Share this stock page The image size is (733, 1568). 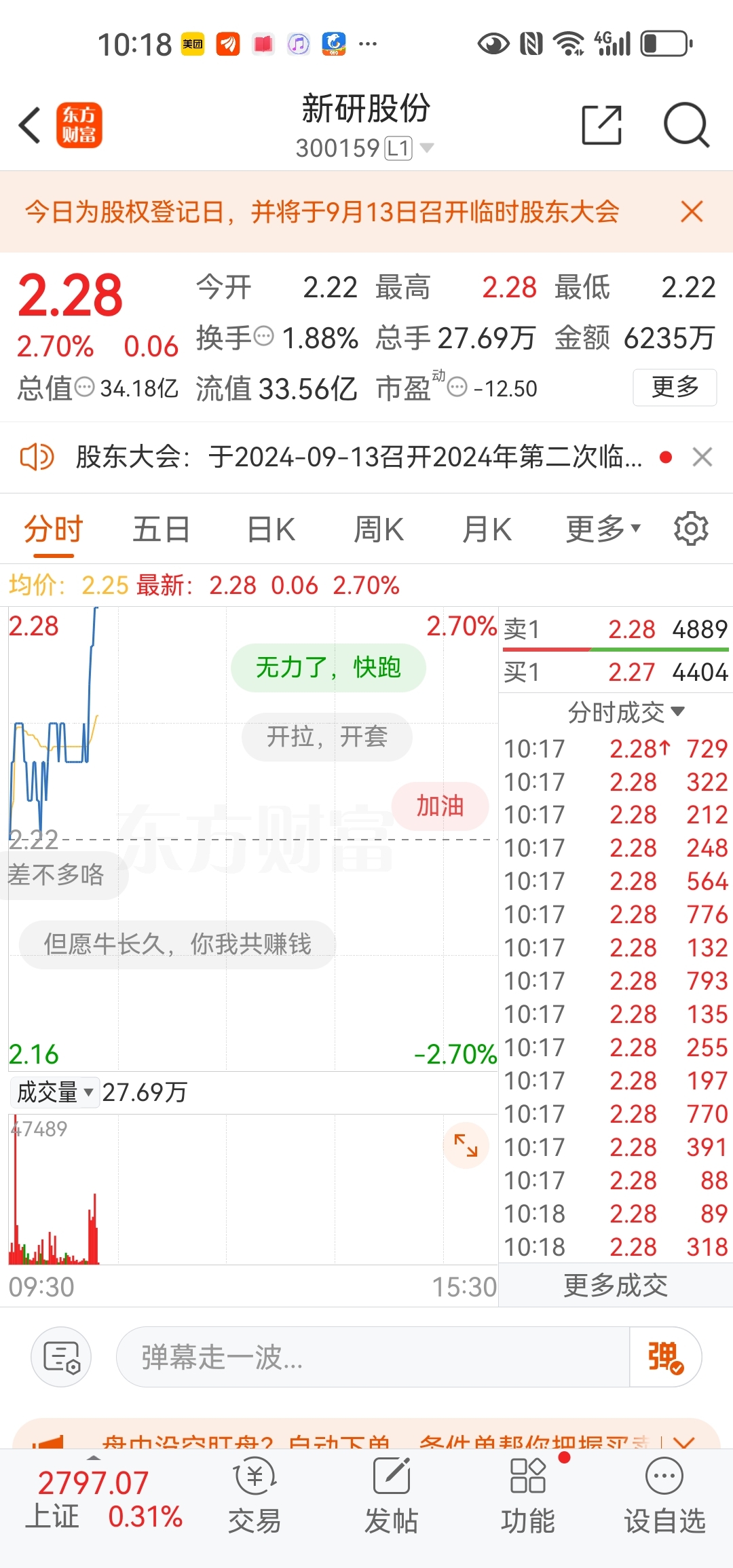tap(602, 125)
